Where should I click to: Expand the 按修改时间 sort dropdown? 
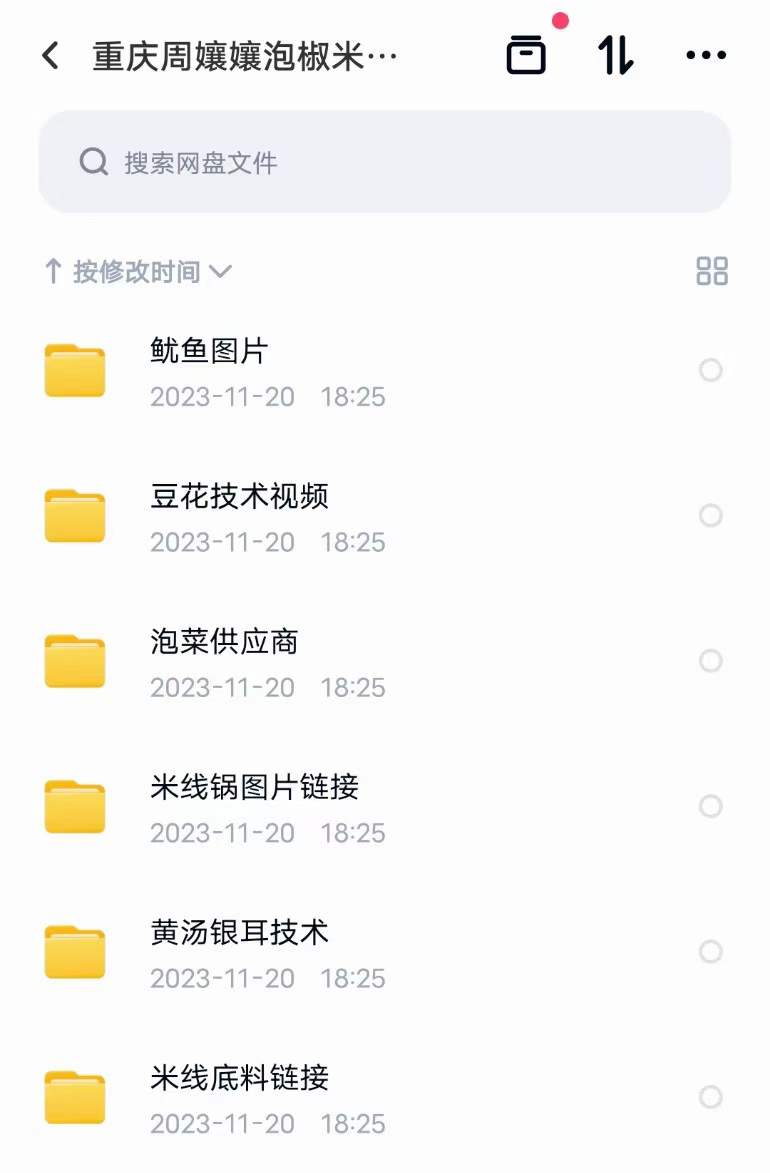coord(137,271)
